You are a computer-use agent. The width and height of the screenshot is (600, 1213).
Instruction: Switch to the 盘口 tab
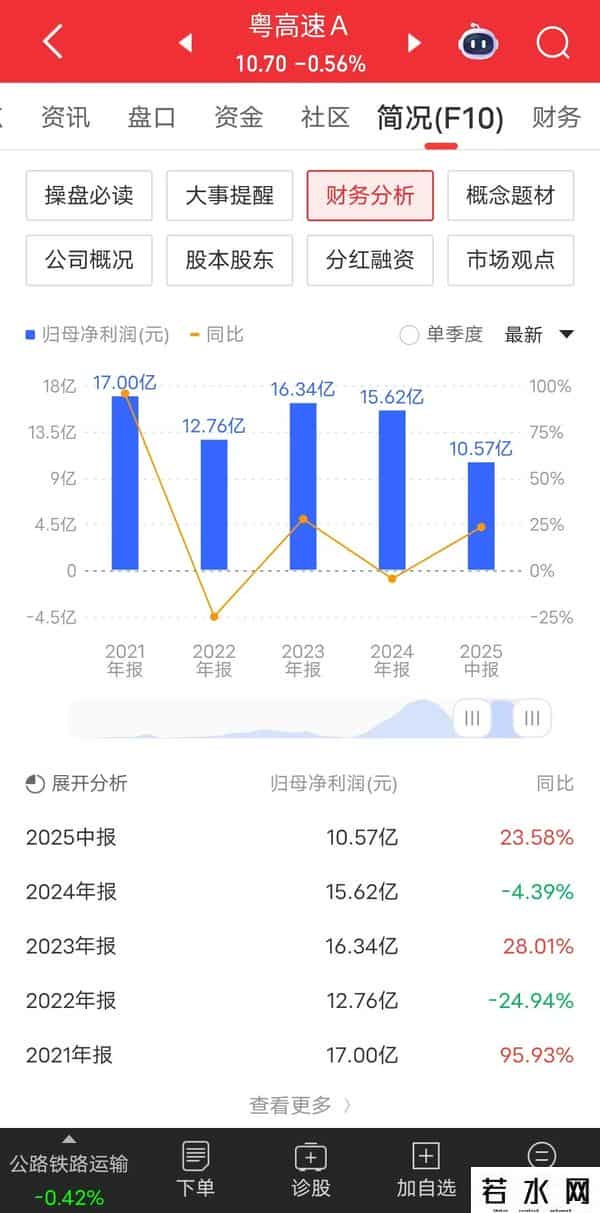[152, 117]
